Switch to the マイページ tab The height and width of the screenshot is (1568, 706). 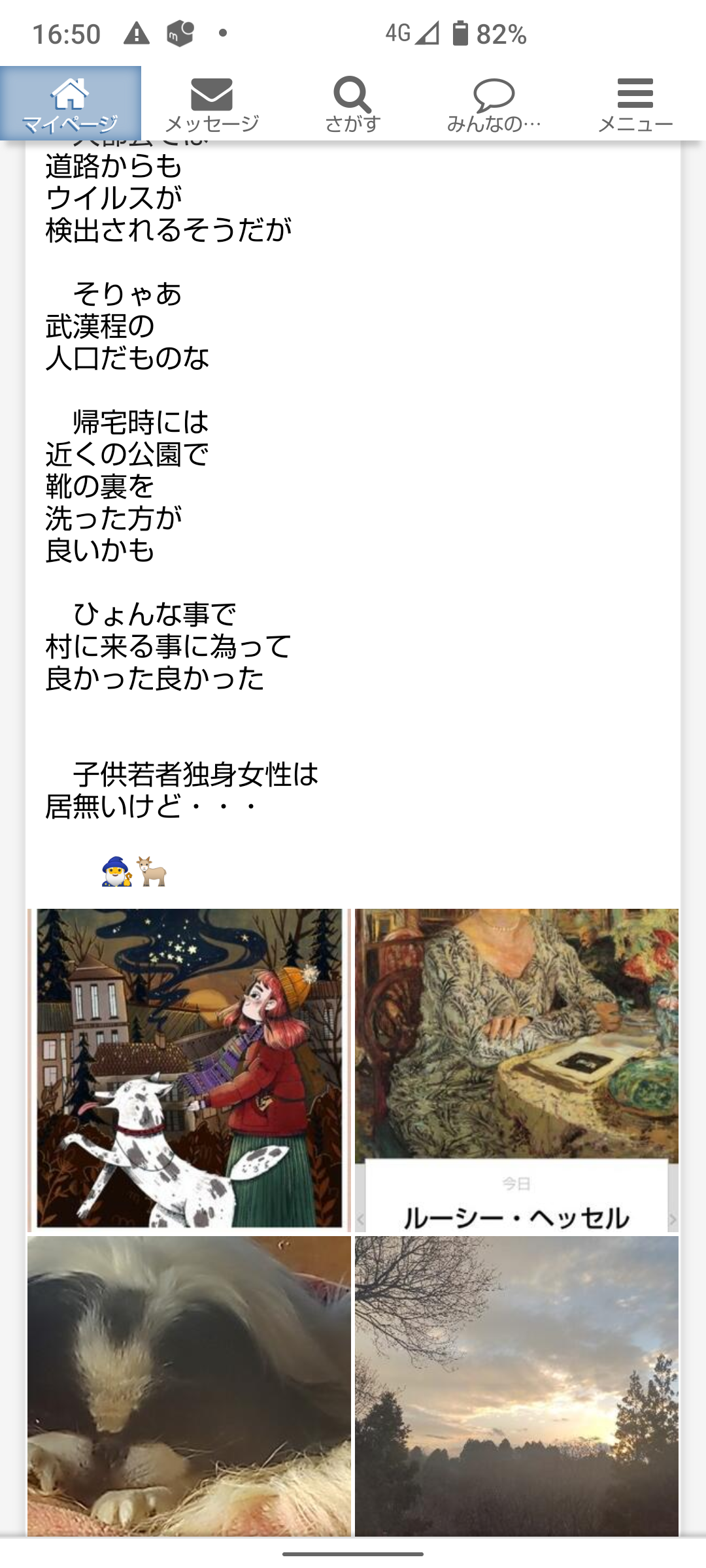70,103
